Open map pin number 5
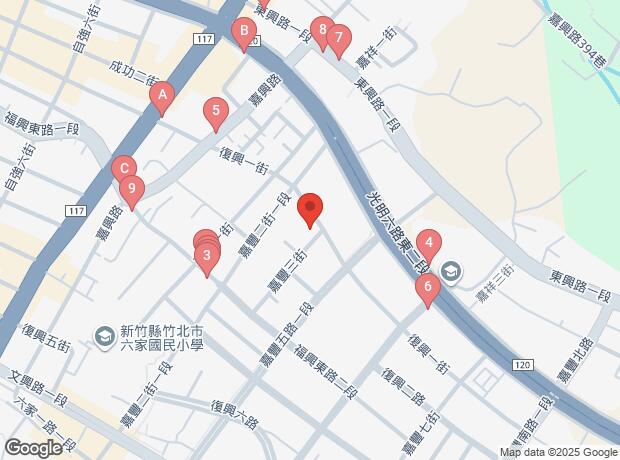Screen dimensions: 620x460 pos(214,111)
